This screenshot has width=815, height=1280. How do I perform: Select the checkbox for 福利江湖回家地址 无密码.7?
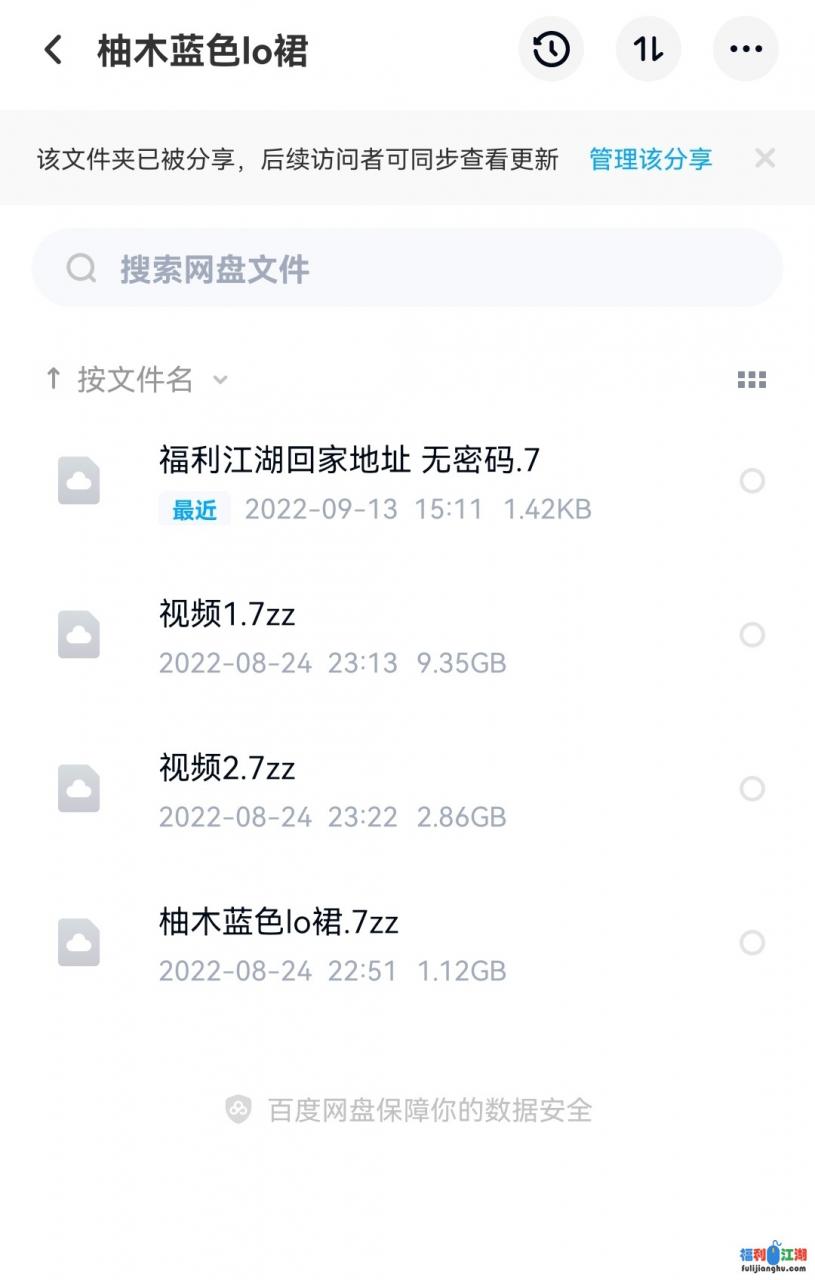coord(752,482)
